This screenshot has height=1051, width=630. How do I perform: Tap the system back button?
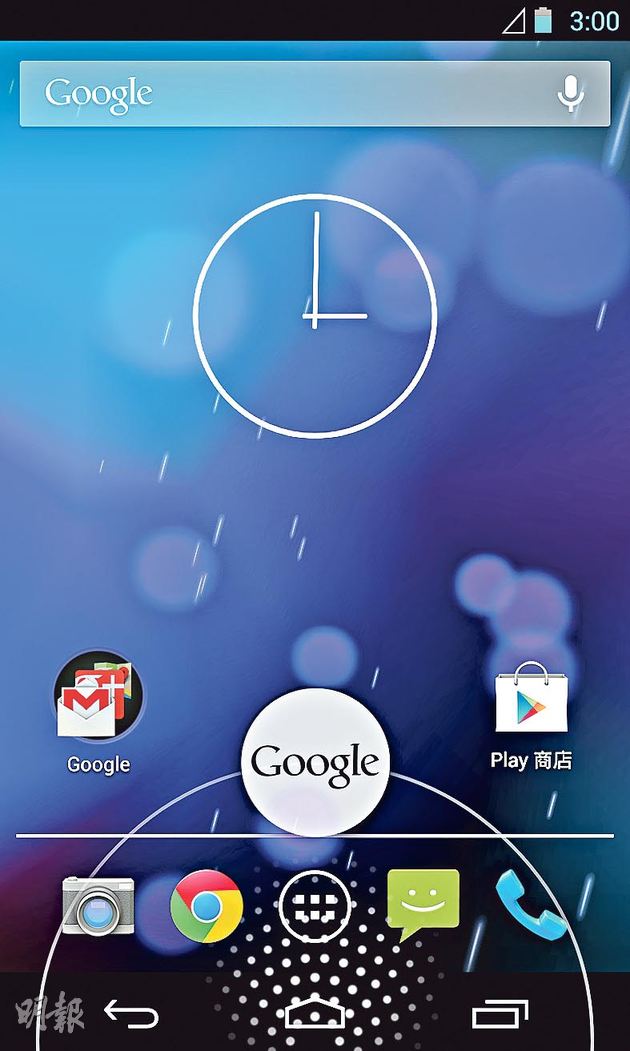[131, 1013]
